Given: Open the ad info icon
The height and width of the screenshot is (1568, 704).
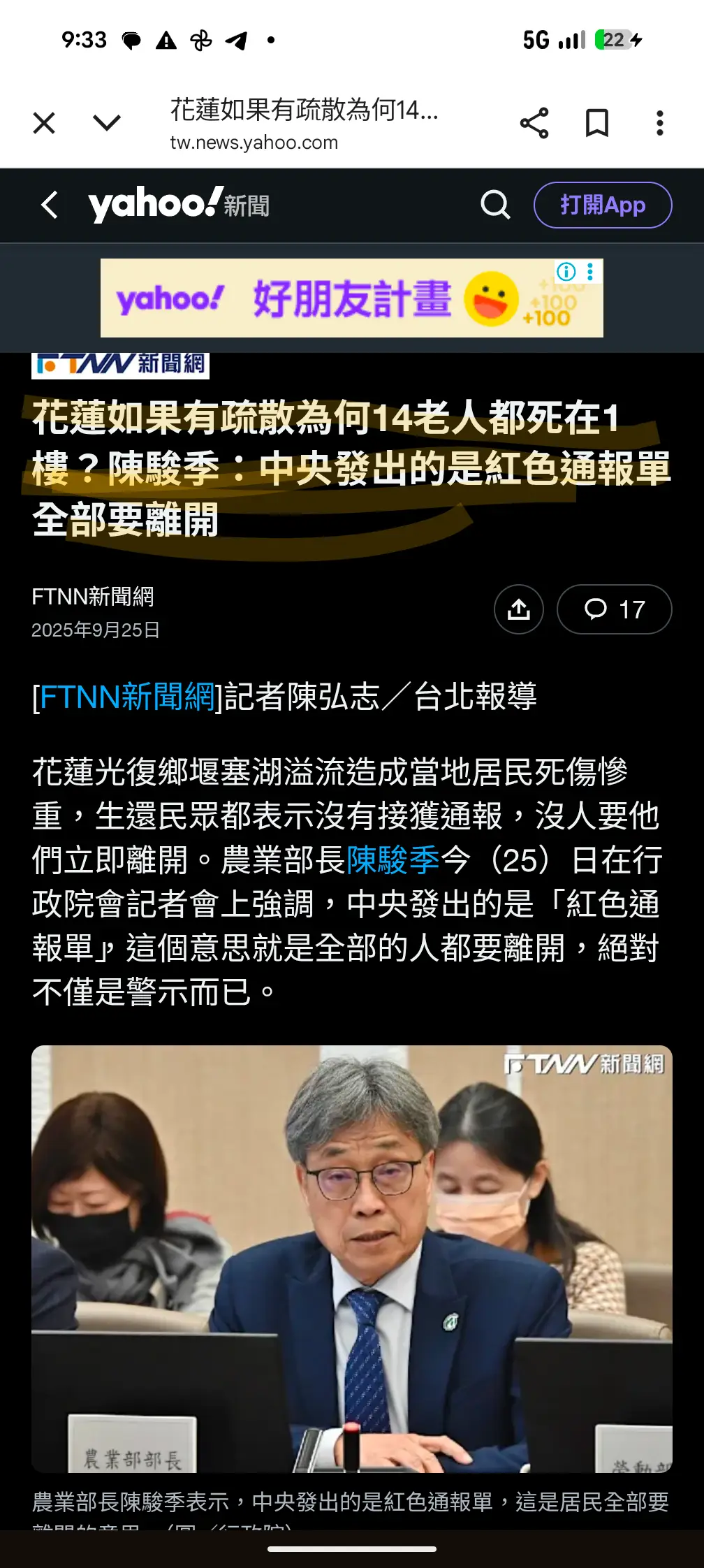Looking at the screenshot, I should click(x=566, y=271).
